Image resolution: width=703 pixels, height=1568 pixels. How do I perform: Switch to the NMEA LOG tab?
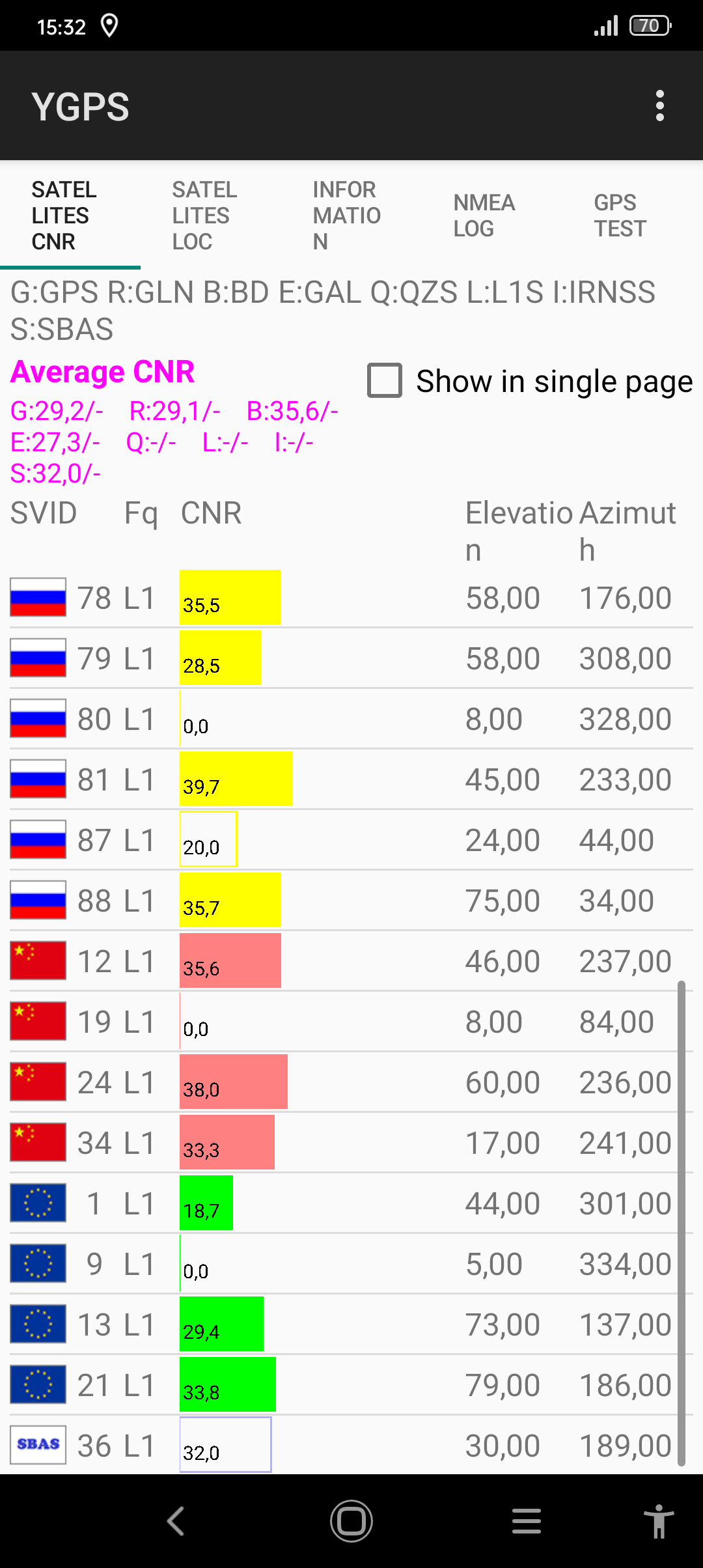484,216
